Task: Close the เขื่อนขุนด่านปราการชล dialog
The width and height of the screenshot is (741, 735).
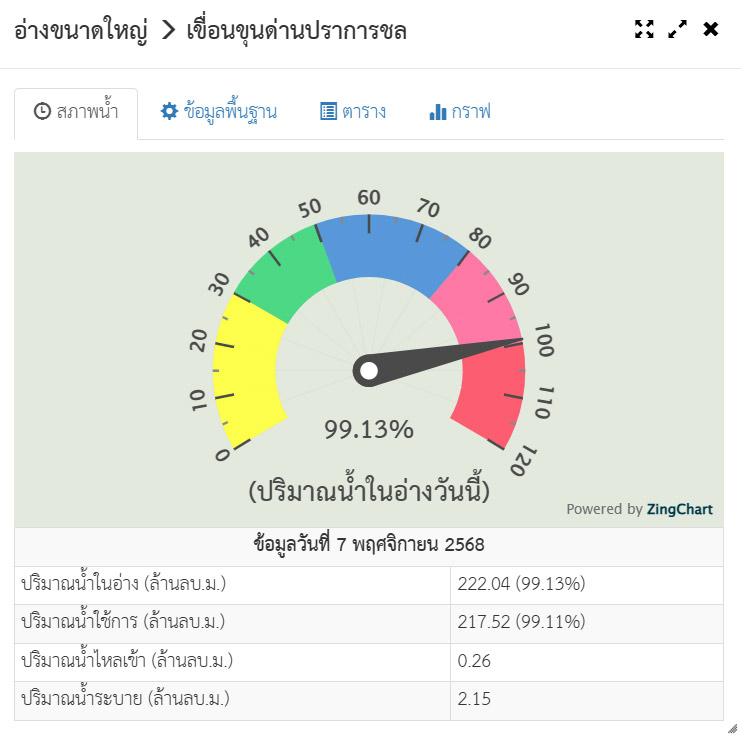Action: point(711,29)
